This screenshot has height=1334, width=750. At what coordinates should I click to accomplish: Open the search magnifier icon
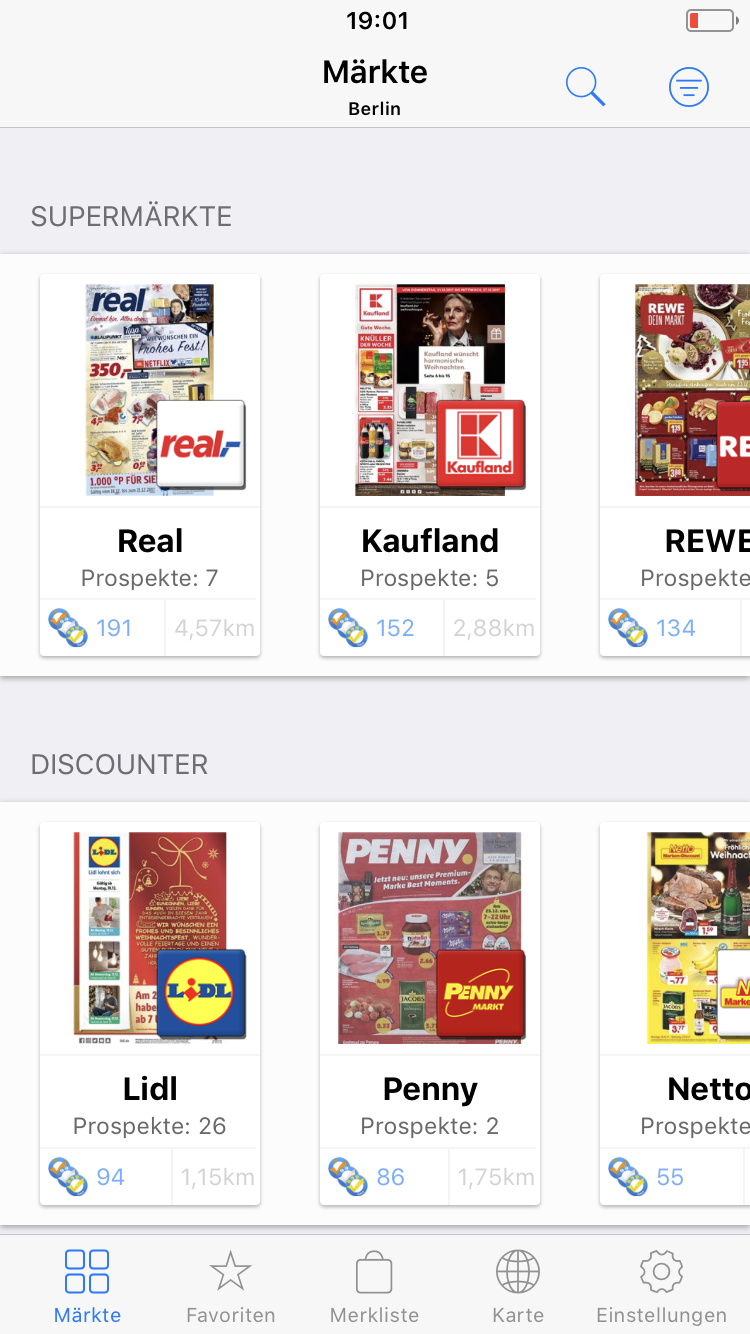click(585, 87)
